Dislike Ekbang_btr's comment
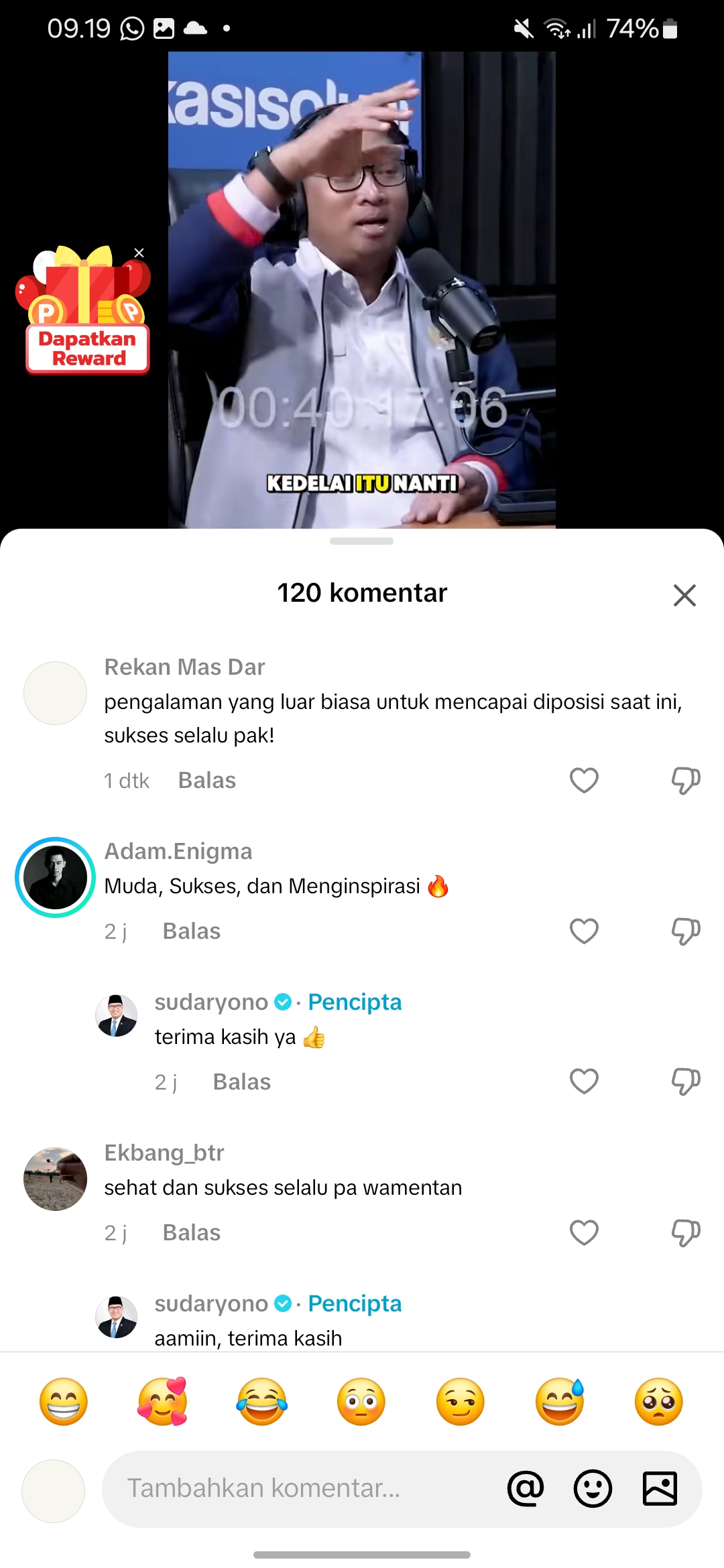 pos(686,1232)
